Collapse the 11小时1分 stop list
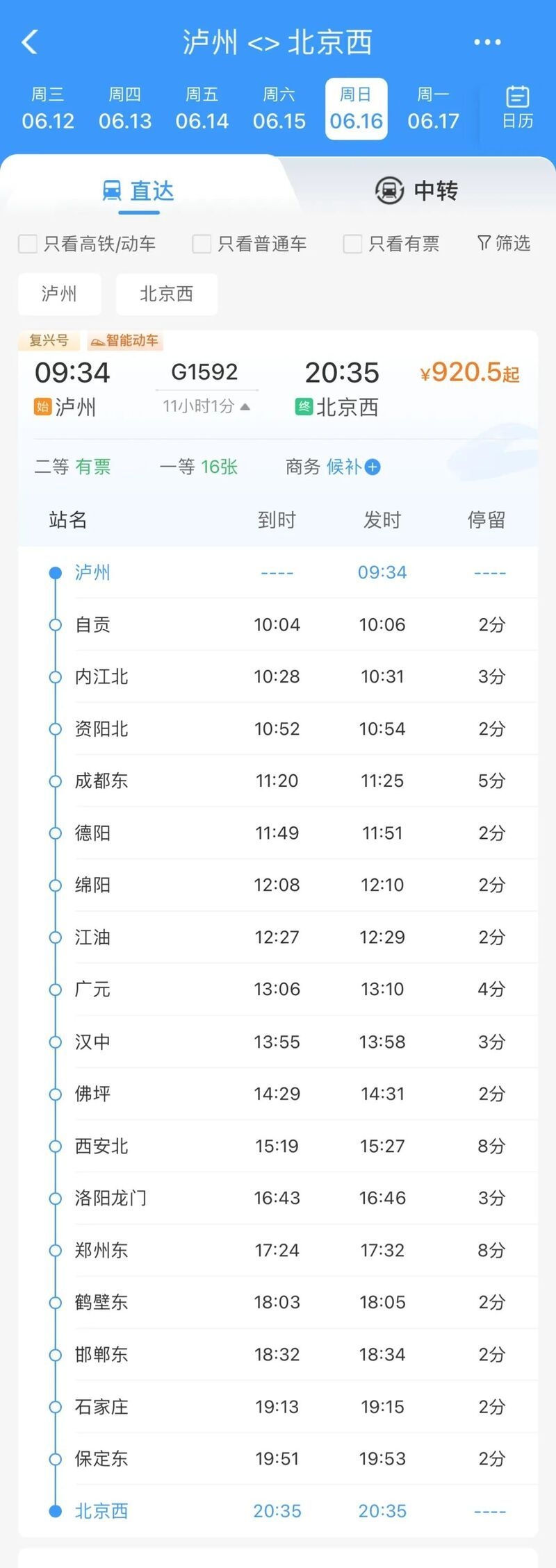Viewport: 556px width, 1568px height. click(x=206, y=406)
